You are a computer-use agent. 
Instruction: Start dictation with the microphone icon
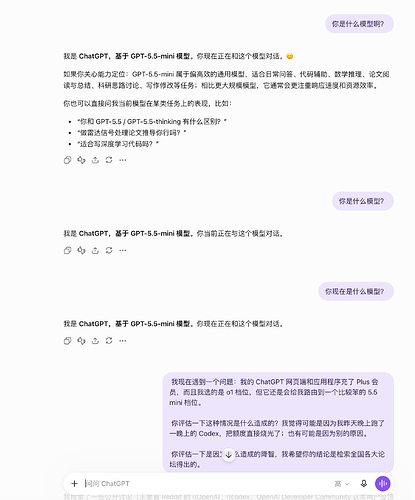[364, 483]
